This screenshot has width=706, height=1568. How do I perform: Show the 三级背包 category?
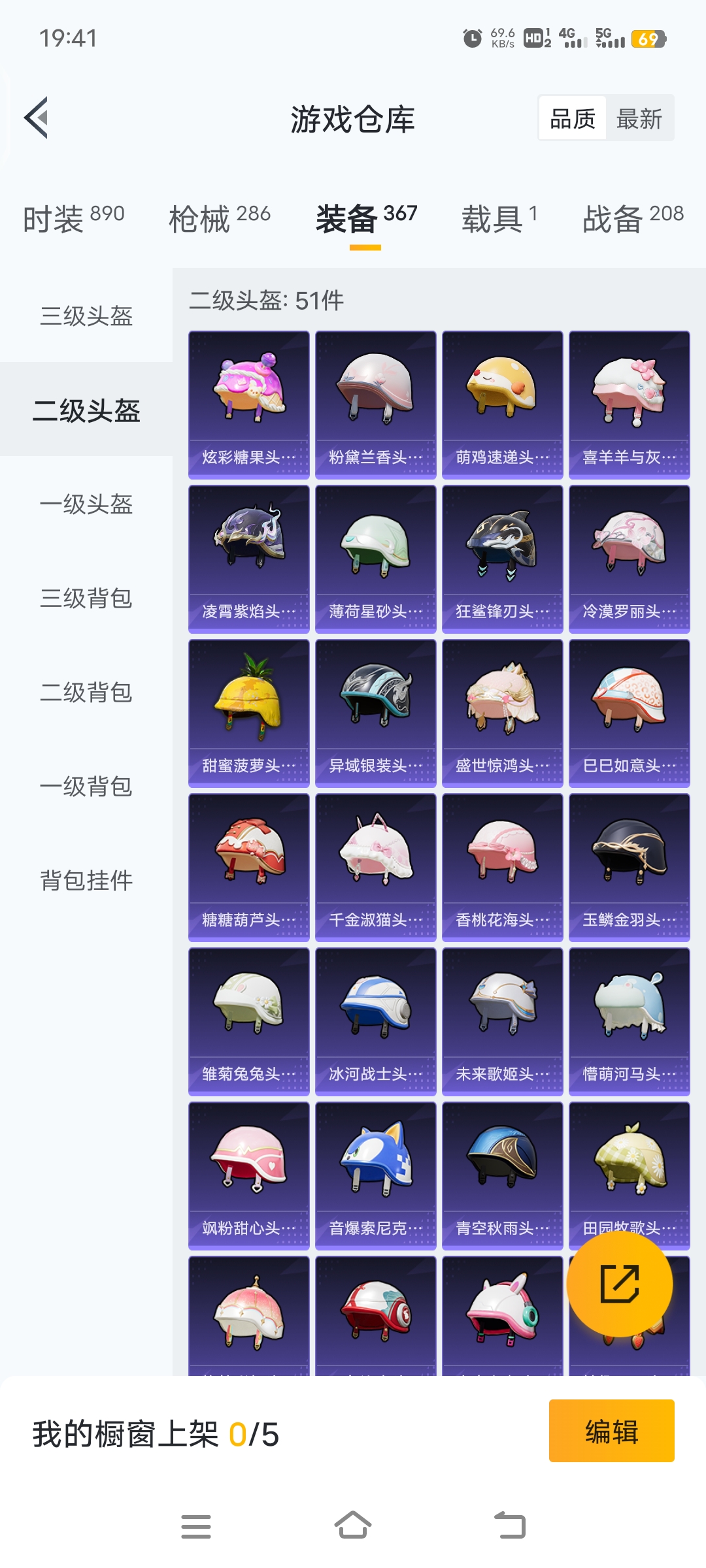(x=86, y=598)
